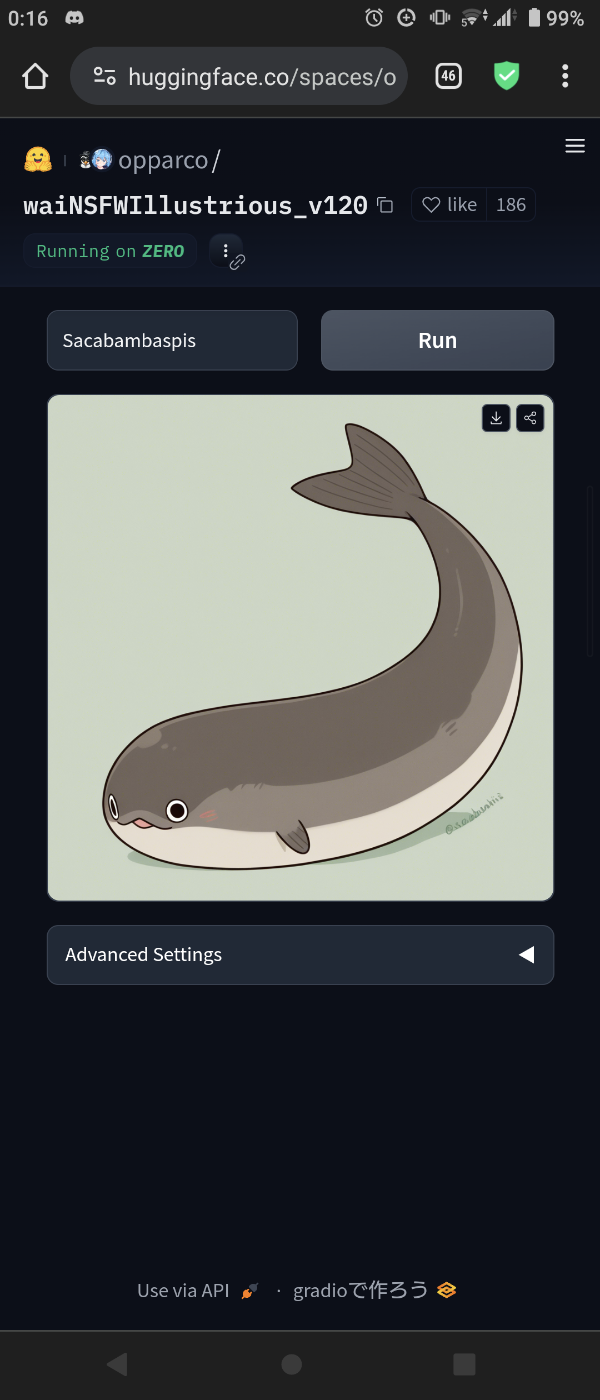Copy the space name to the clipboard
The width and height of the screenshot is (600, 1400).
pos(385,205)
